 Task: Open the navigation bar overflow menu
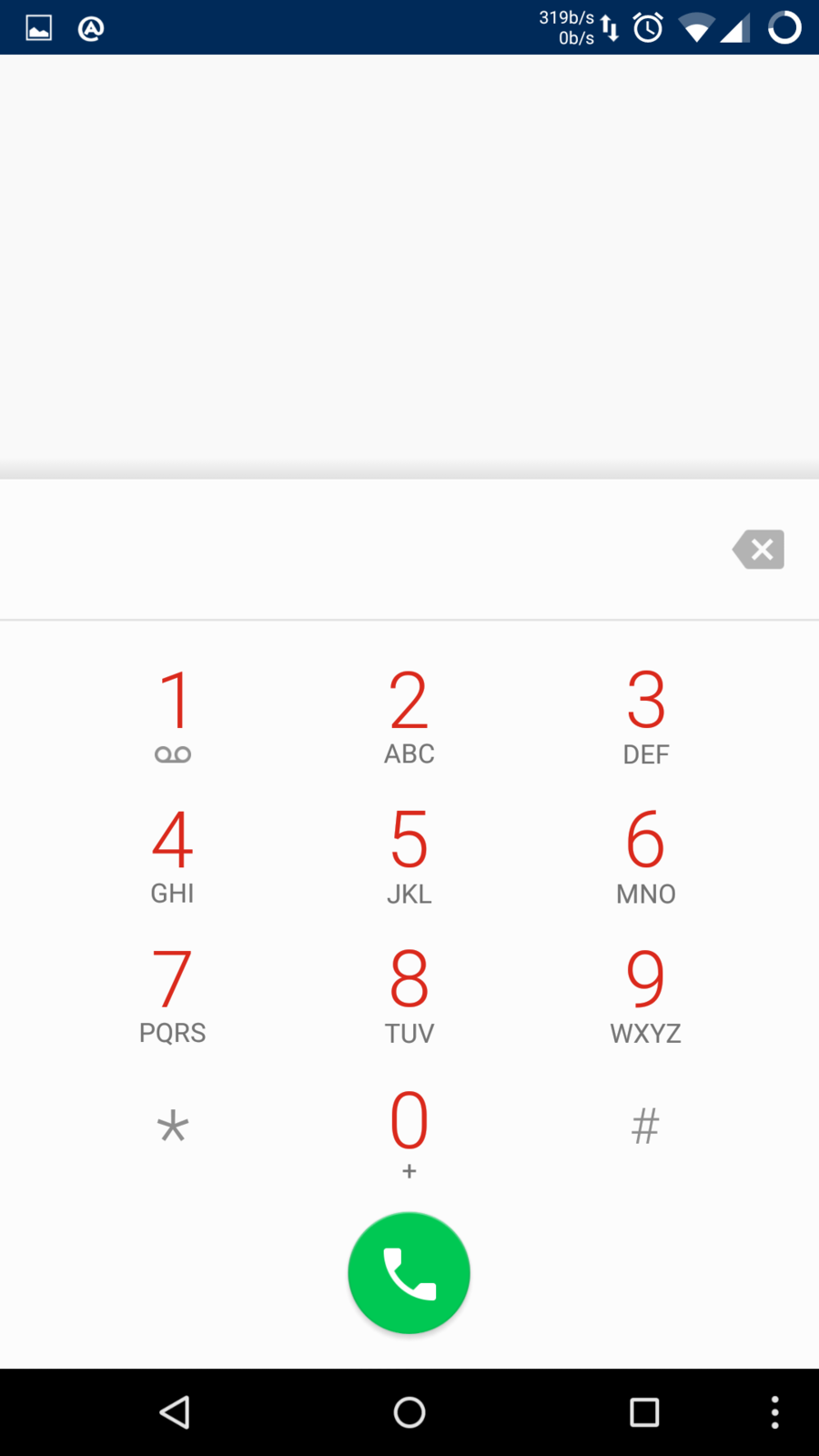pos(774,1412)
